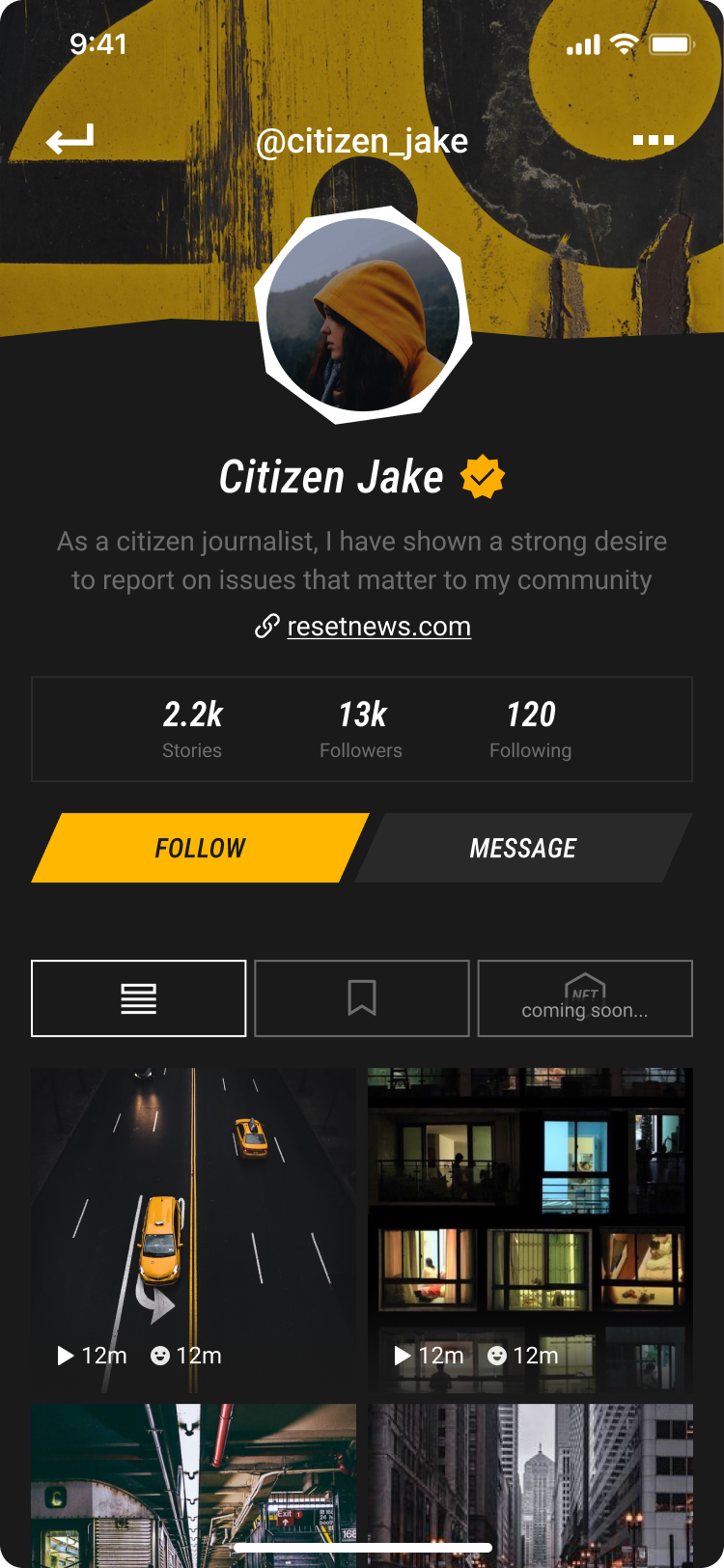The image size is (724, 1568).
Task: Open the city skyscrapers story
Action: 530,1482
